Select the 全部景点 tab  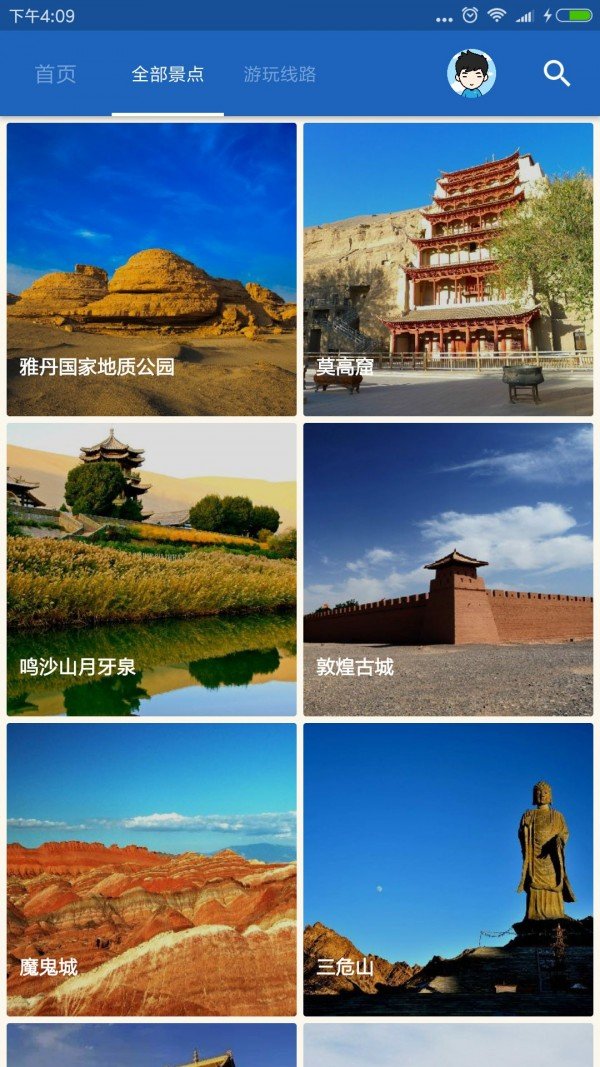pyautogui.click(x=168, y=74)
